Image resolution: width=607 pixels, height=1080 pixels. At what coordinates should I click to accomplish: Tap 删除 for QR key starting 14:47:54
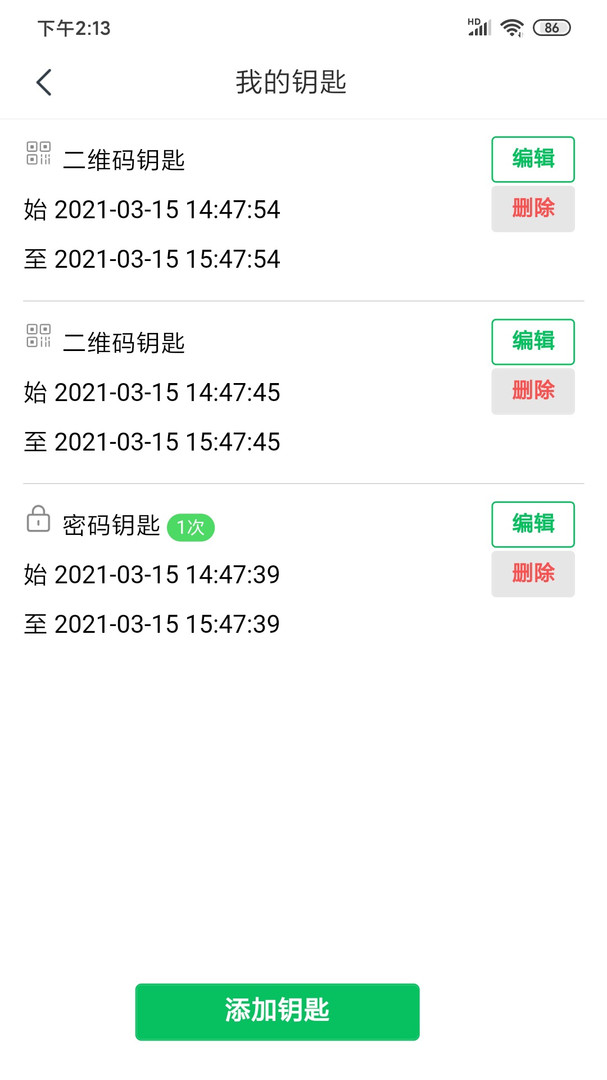click(x=532, y=208)
